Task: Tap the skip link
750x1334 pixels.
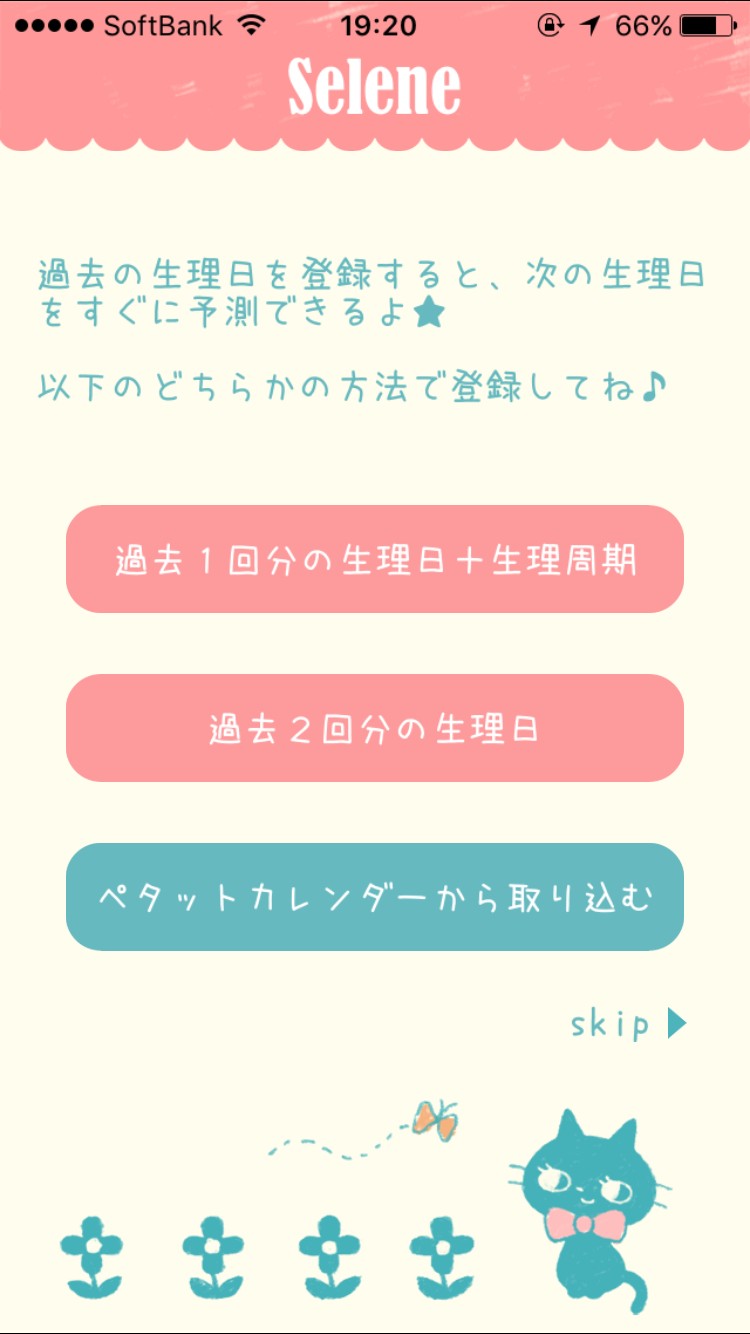Action: [628, 1024]
